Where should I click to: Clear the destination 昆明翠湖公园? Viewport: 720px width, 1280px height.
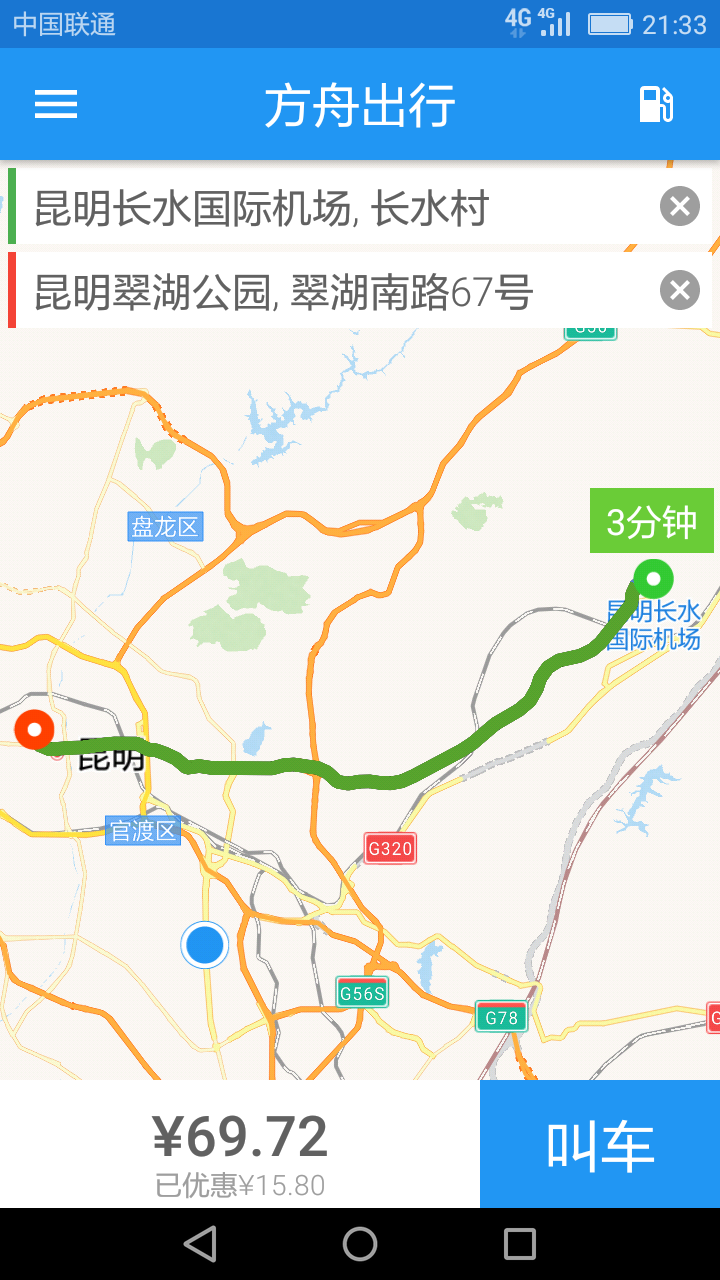pos(679,290)
